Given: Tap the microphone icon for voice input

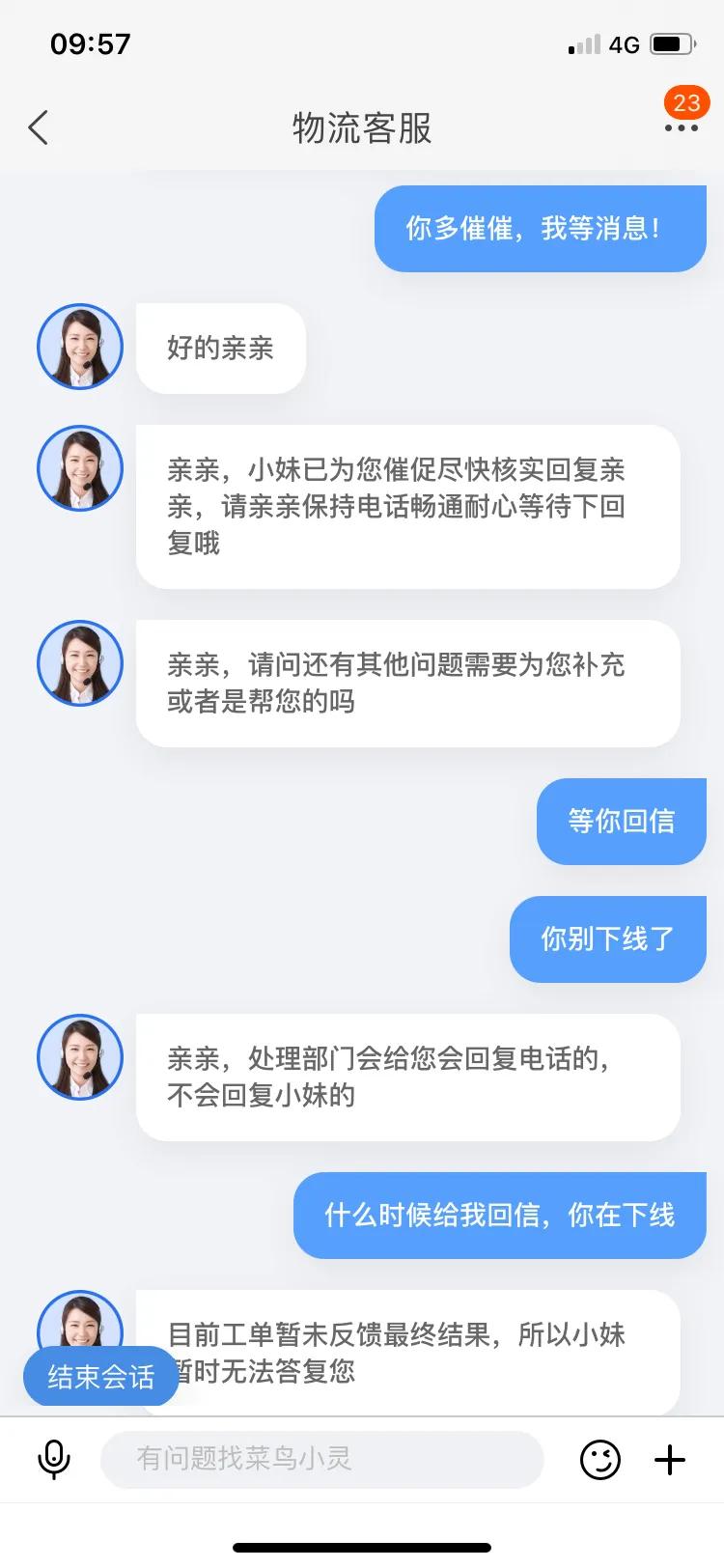Looking at the screenshot, I should pyautogui.click(x=53, y=1460).
